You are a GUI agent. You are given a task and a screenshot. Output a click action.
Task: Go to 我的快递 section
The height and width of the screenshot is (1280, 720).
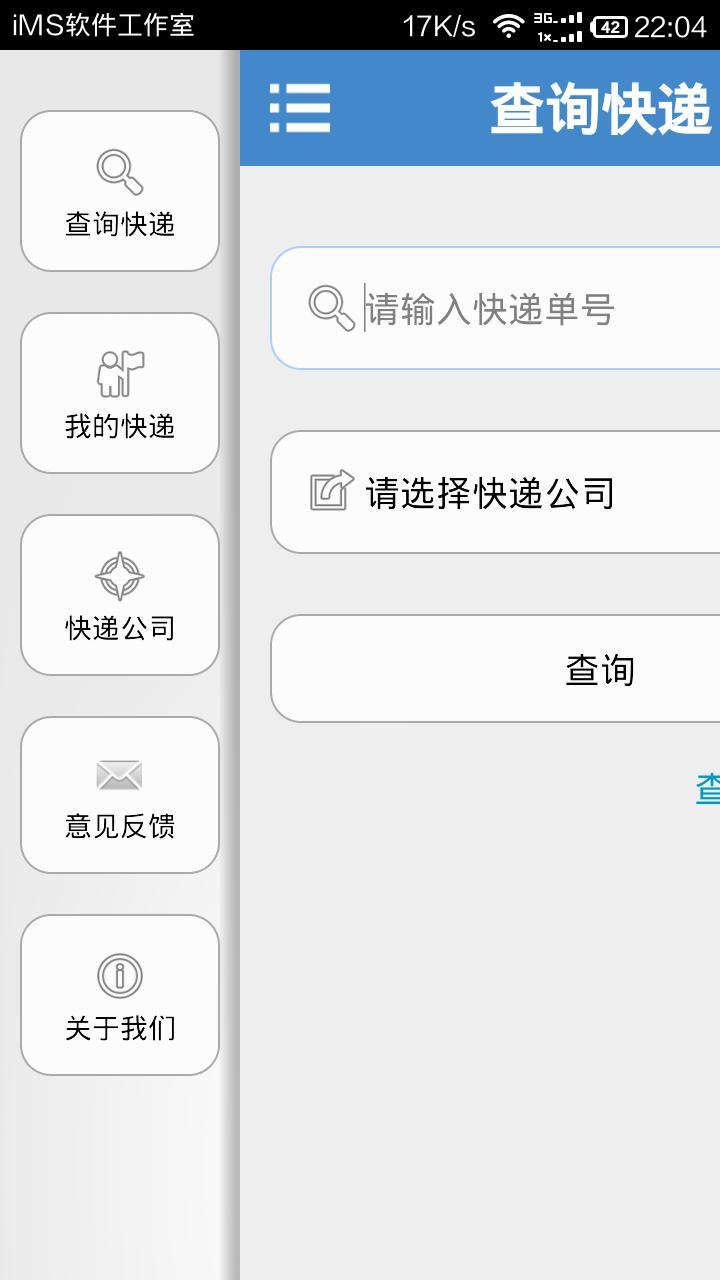(x=120, y=393)
